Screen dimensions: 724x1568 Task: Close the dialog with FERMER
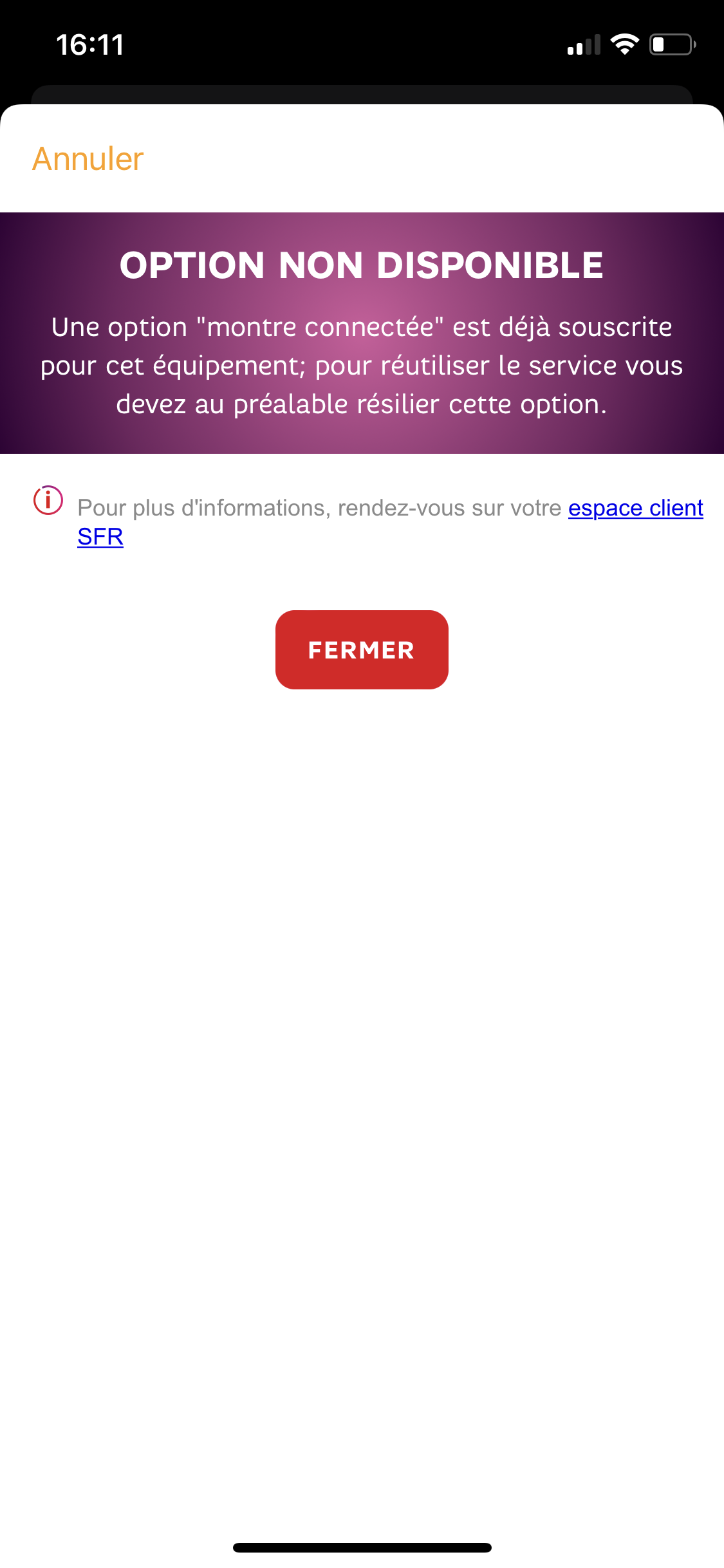362,649
